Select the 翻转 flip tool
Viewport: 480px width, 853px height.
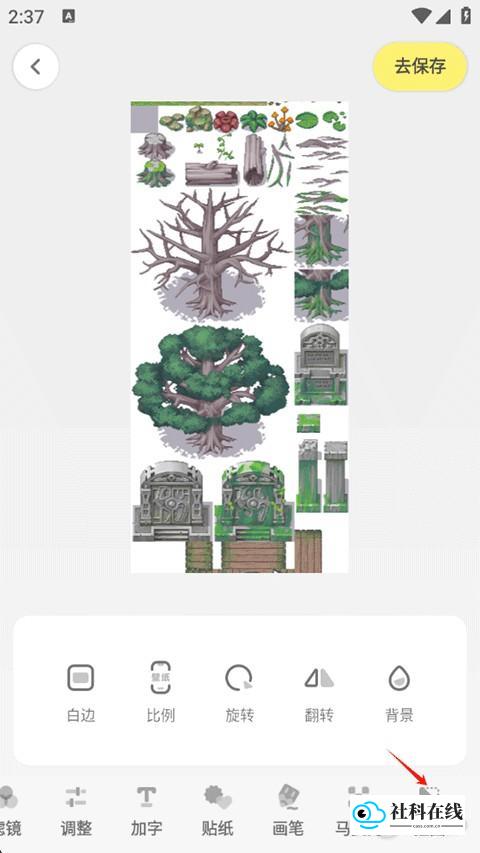point(319,692)
